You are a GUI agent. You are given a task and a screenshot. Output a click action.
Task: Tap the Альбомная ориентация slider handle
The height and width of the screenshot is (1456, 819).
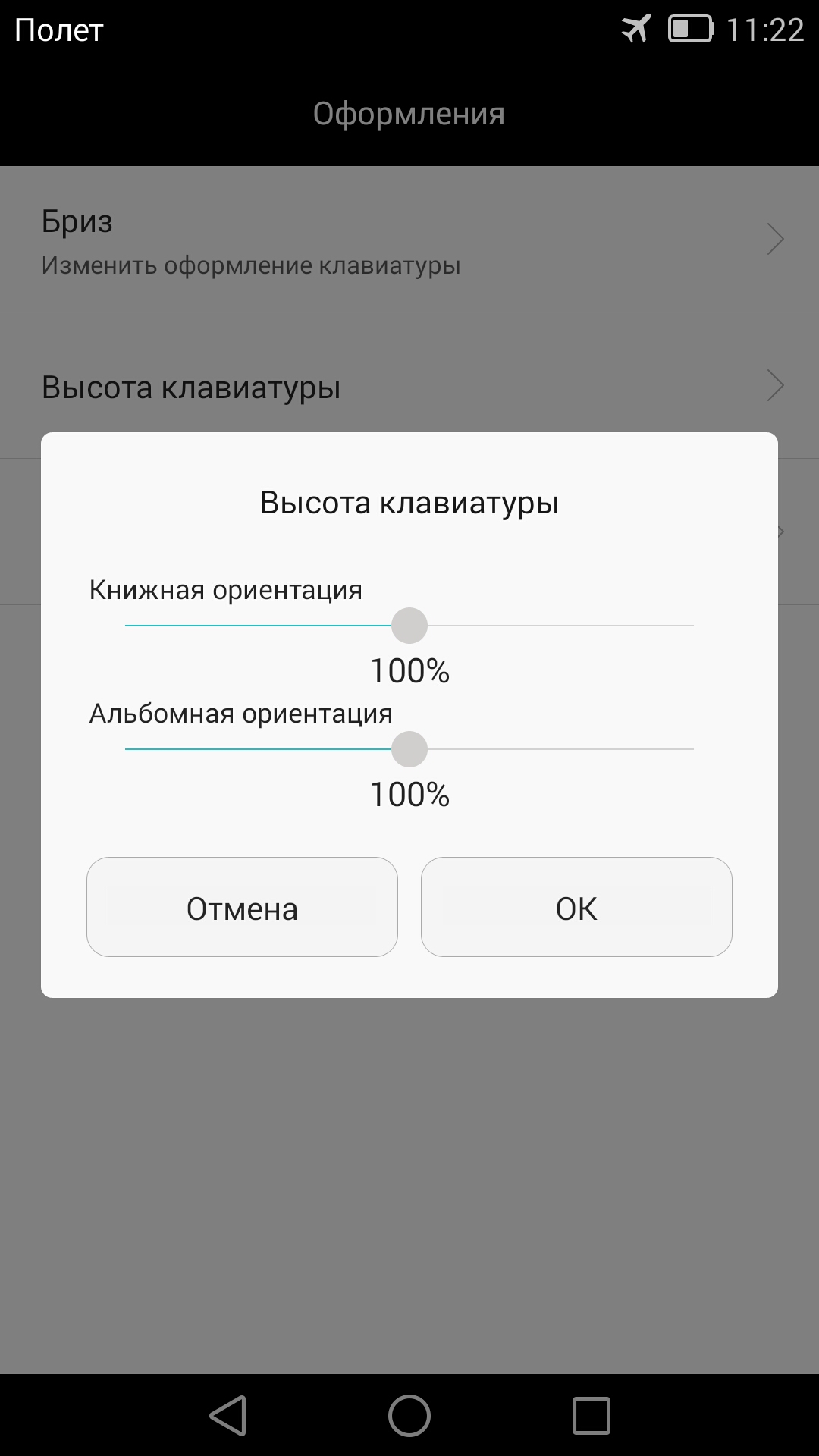(x=409, y=749)
